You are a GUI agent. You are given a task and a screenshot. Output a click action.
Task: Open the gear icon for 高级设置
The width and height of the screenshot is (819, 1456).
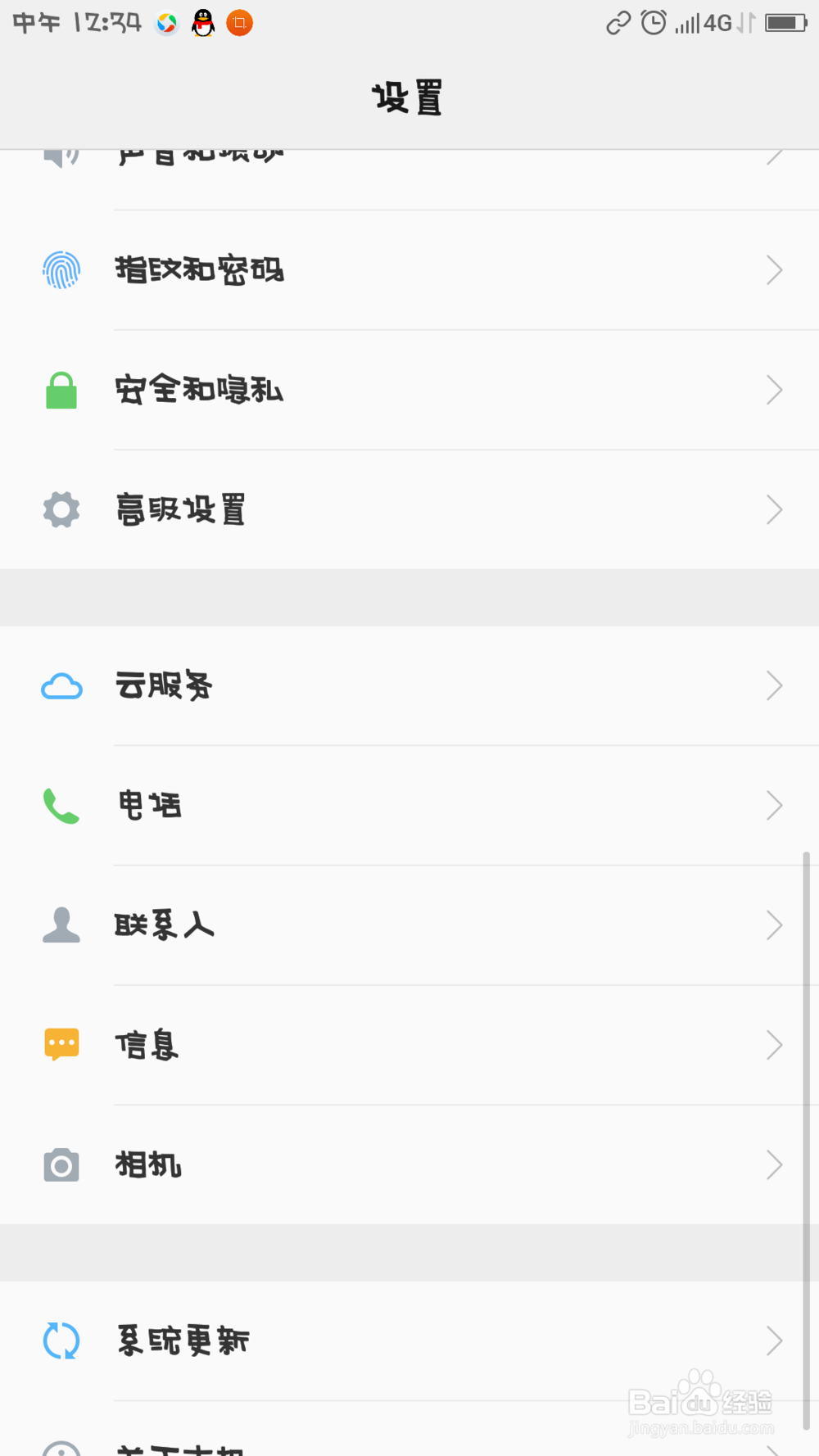click(60, 509)
